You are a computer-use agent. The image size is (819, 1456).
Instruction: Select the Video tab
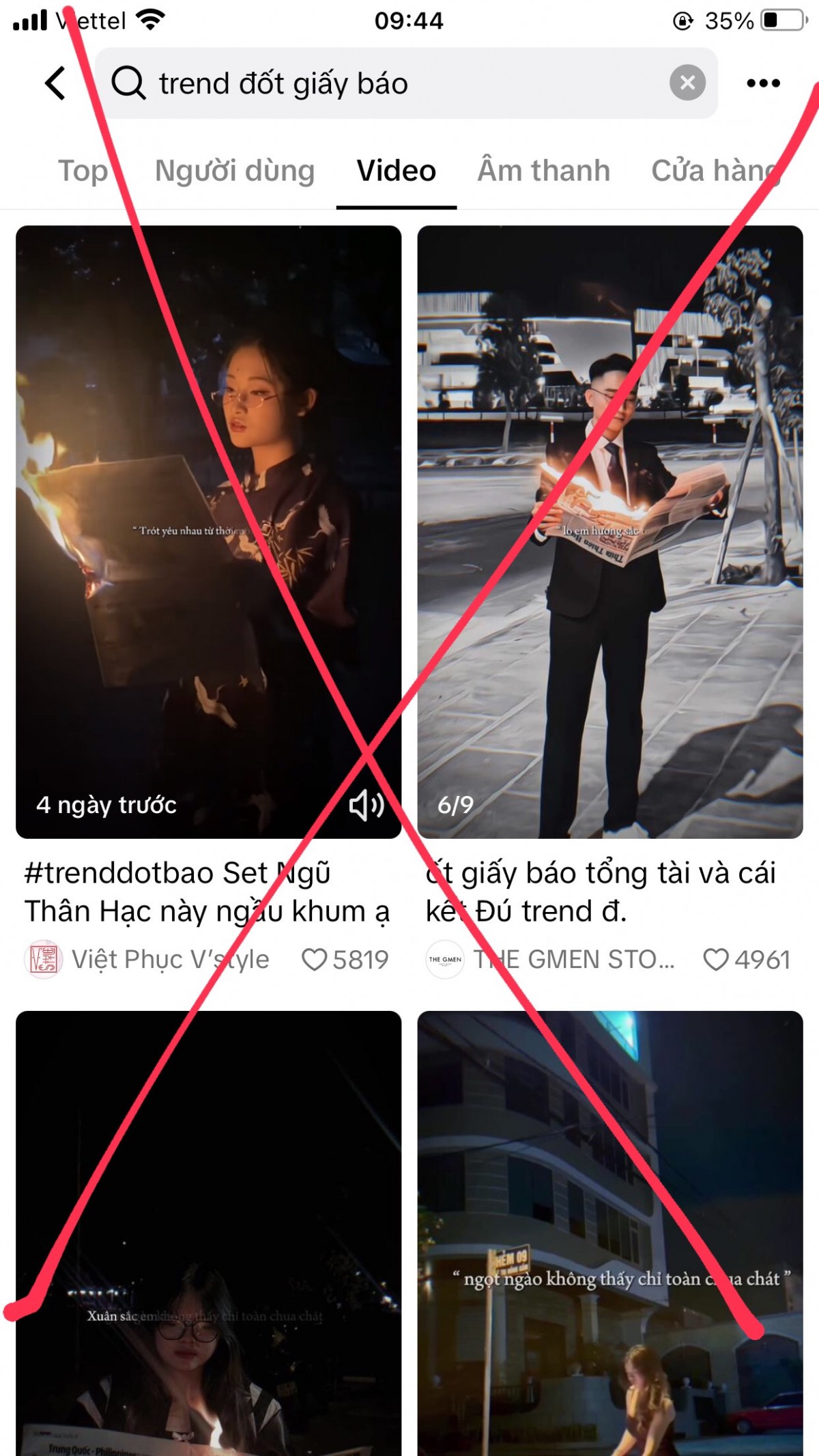point(396,171)
